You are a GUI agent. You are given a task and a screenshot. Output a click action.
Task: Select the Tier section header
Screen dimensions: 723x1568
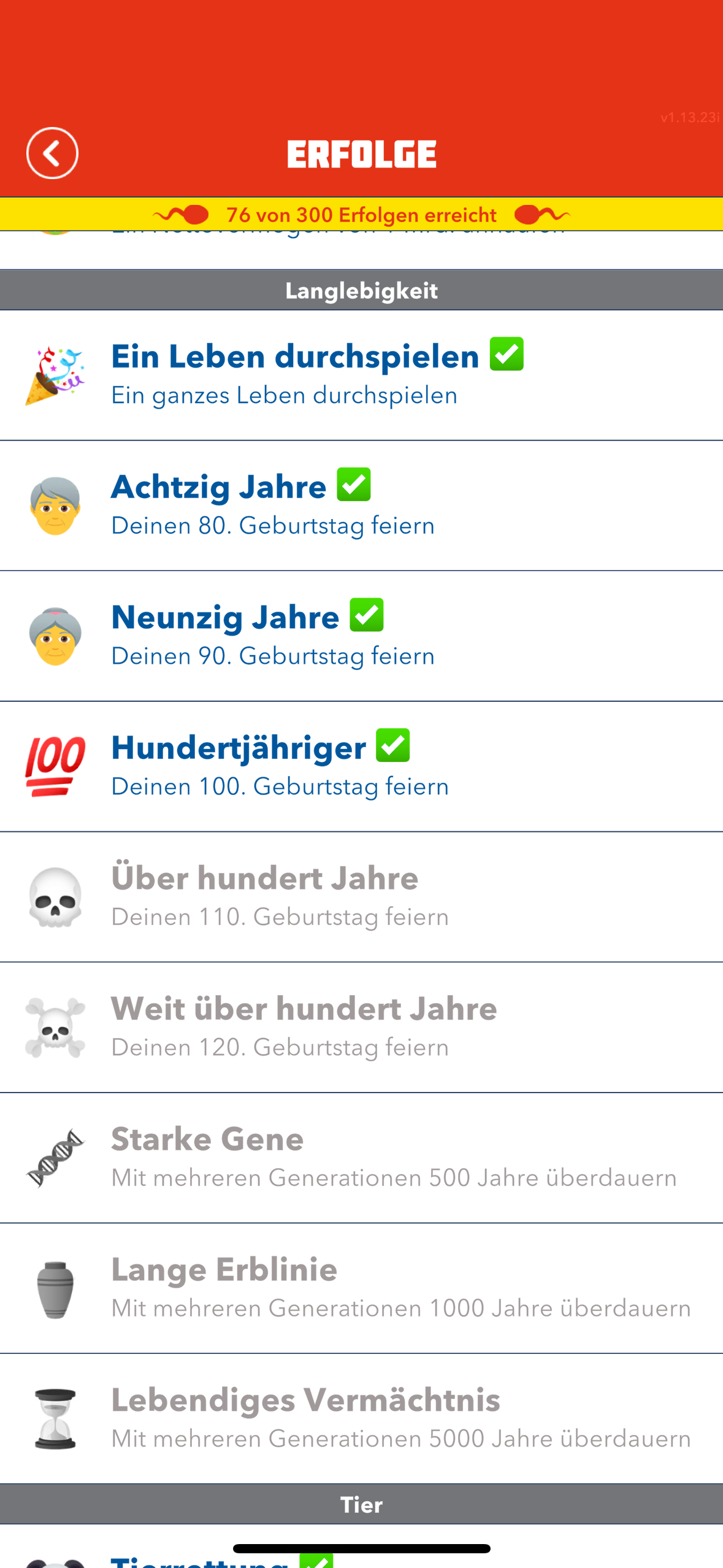tap(361, 1504)
